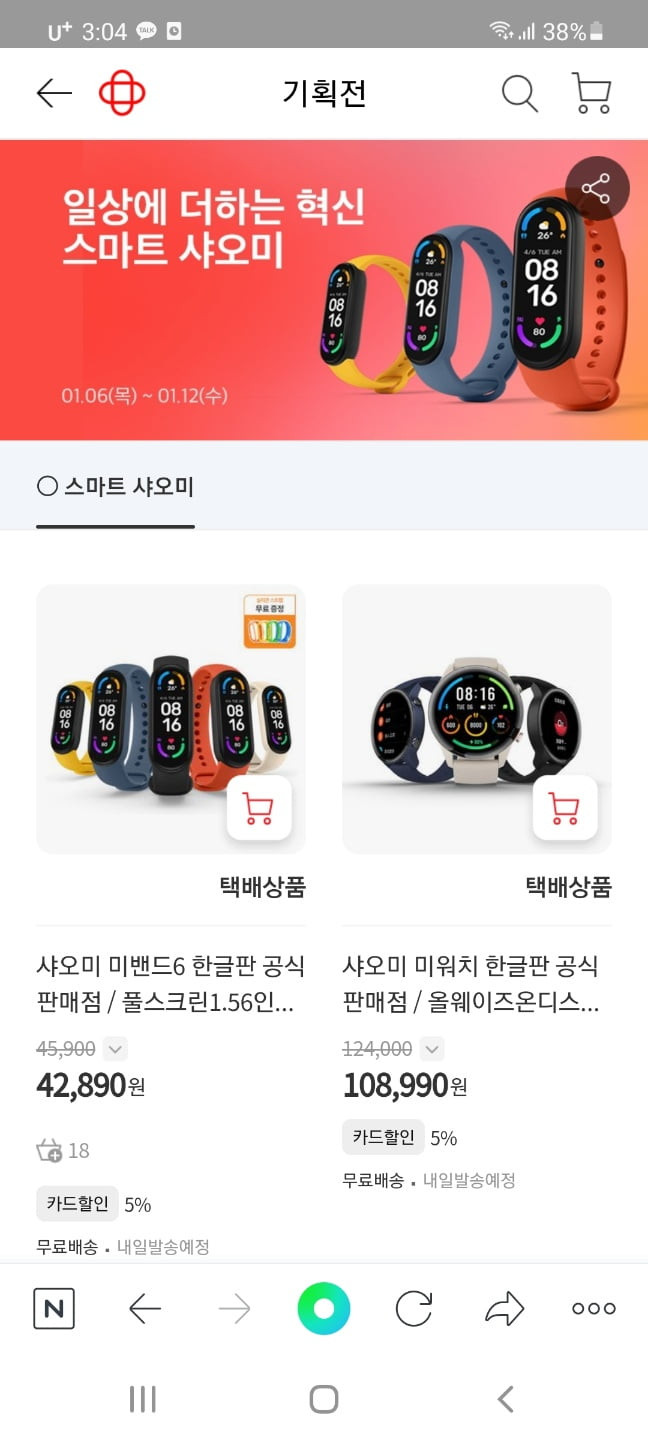Share this promotion via the share icon
This screenshot has height=1440, width=648.
click(x=597, y=189)
